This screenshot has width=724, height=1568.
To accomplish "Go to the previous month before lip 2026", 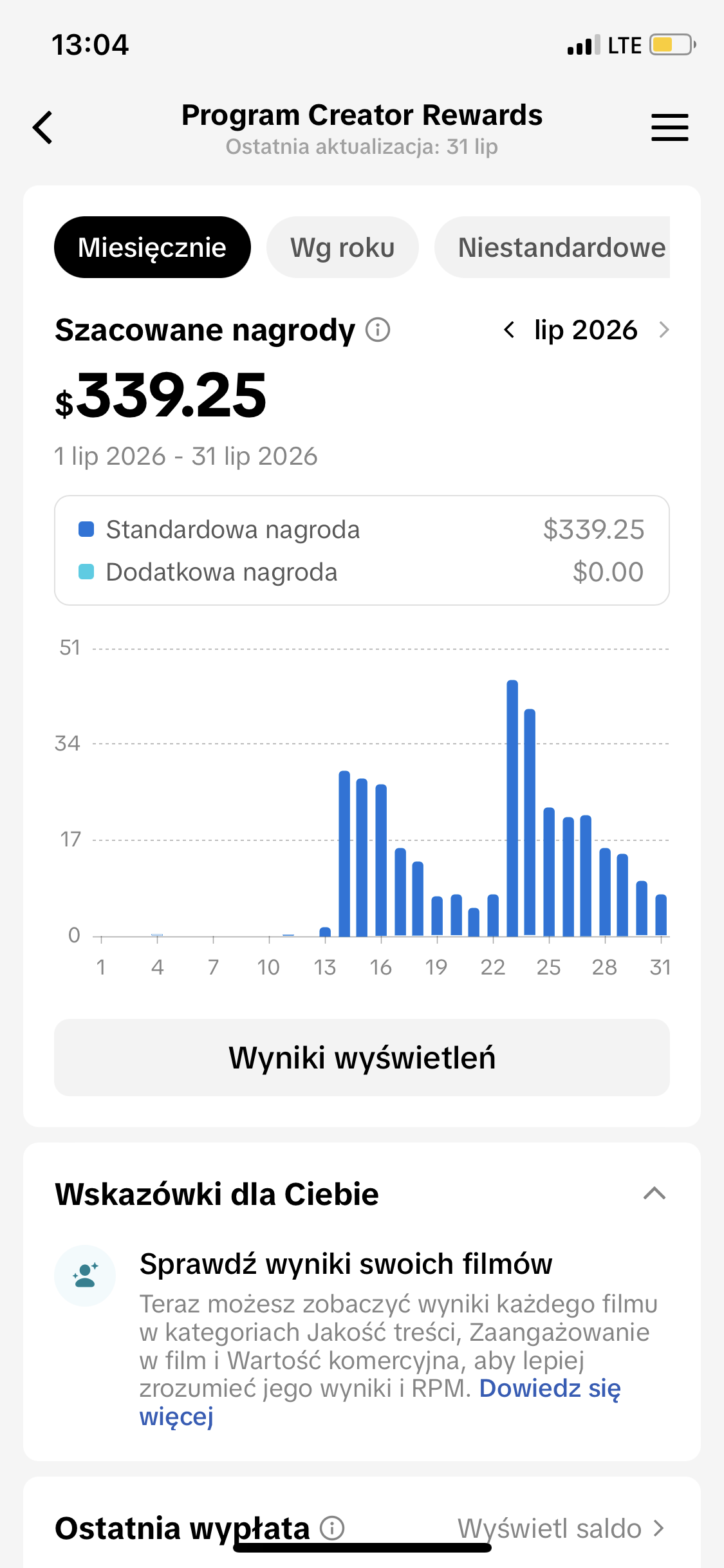I will pyautogui.click(x=509, y=330).
